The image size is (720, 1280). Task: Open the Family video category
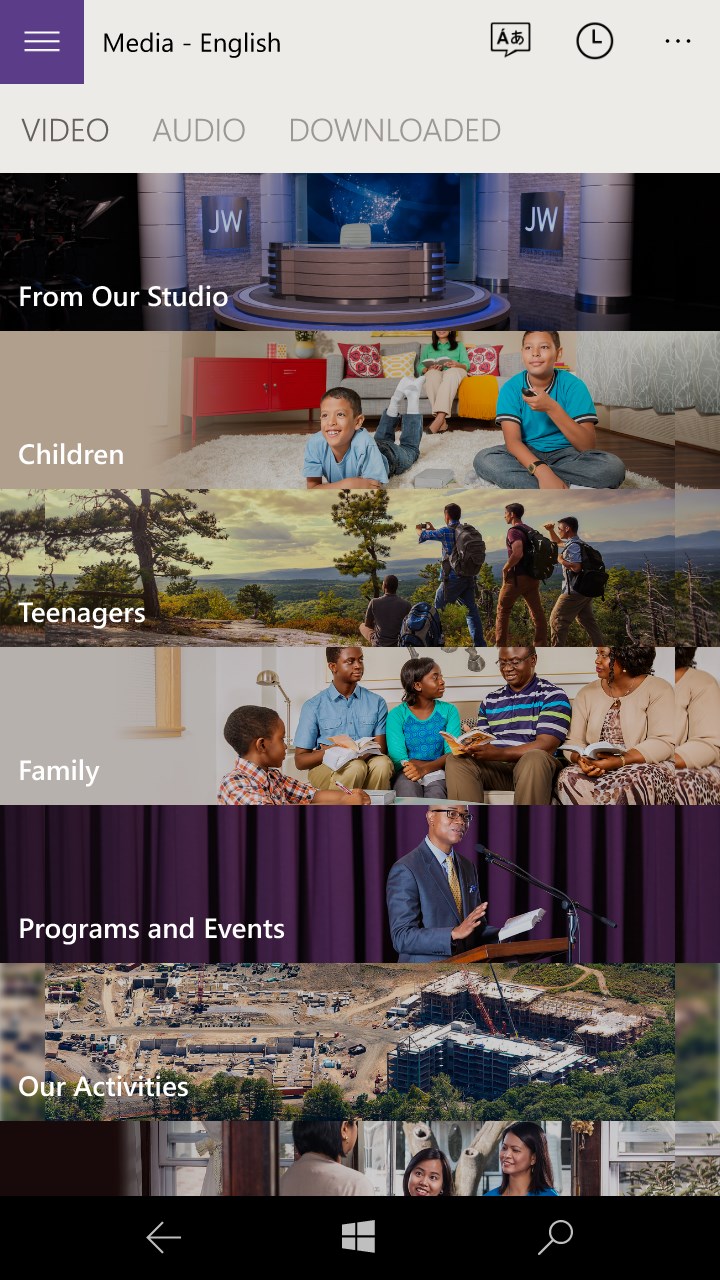tap(360, 726)
